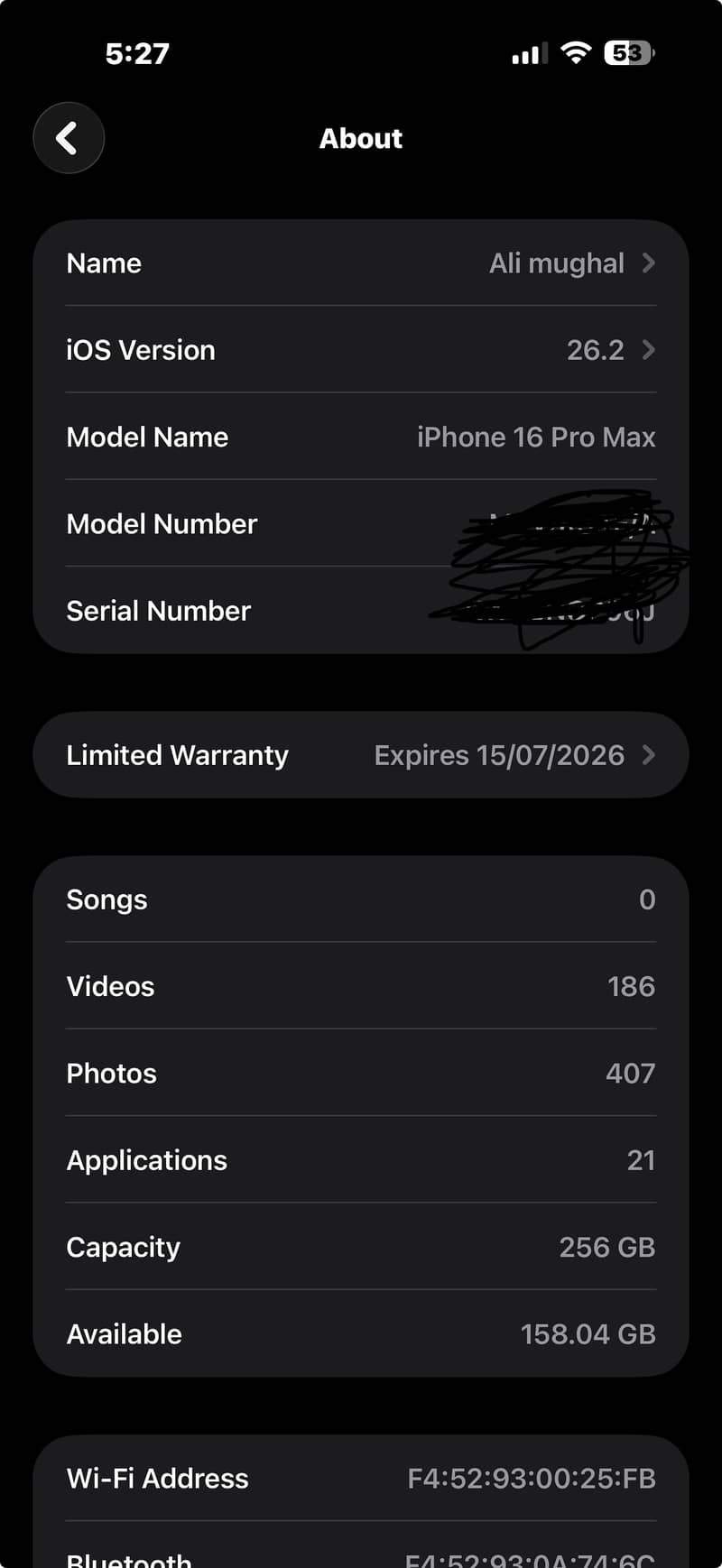Tap the Applications row showing 21
Image resolution: width=722 pixels, height=1568 pixels.
(361, 1160)
